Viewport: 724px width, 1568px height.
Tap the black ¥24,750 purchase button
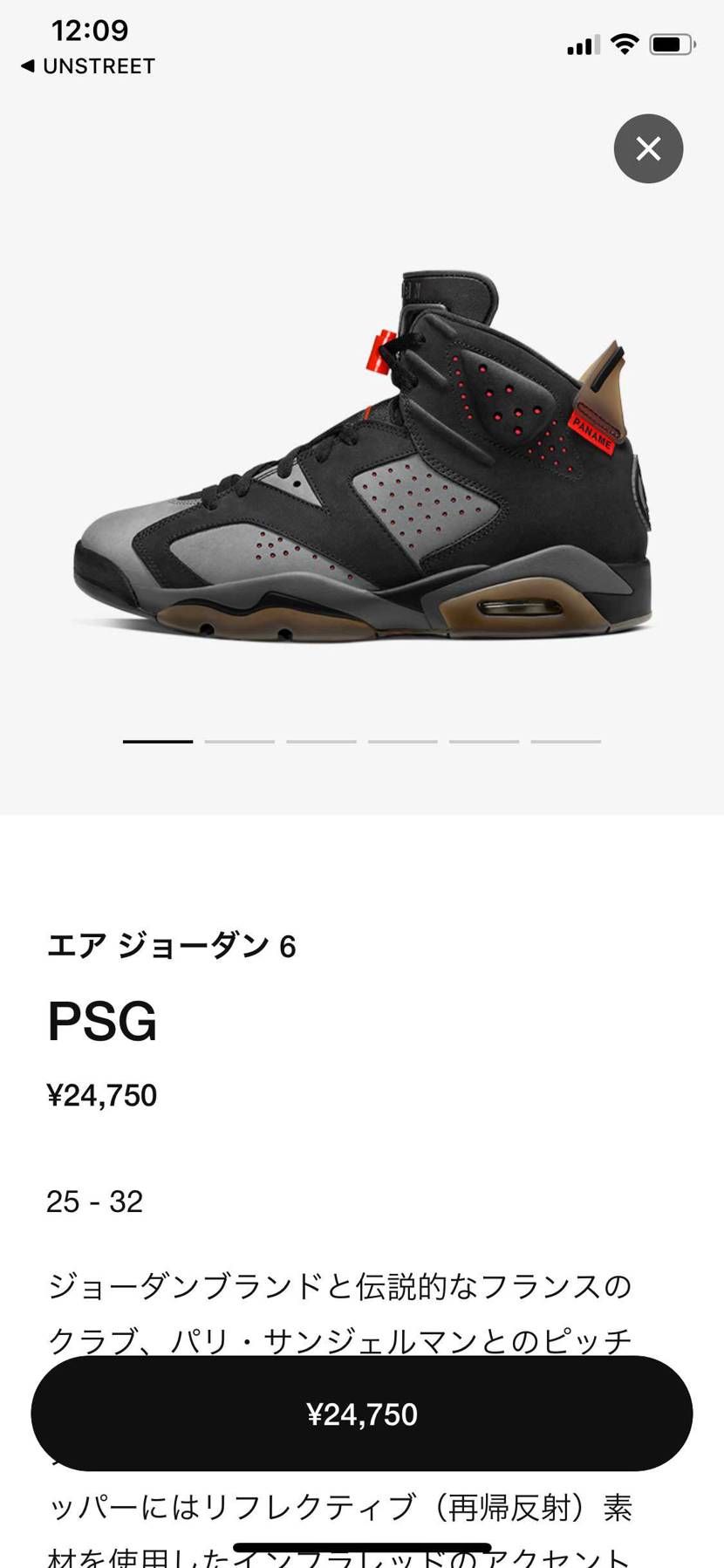(362, 1414)
